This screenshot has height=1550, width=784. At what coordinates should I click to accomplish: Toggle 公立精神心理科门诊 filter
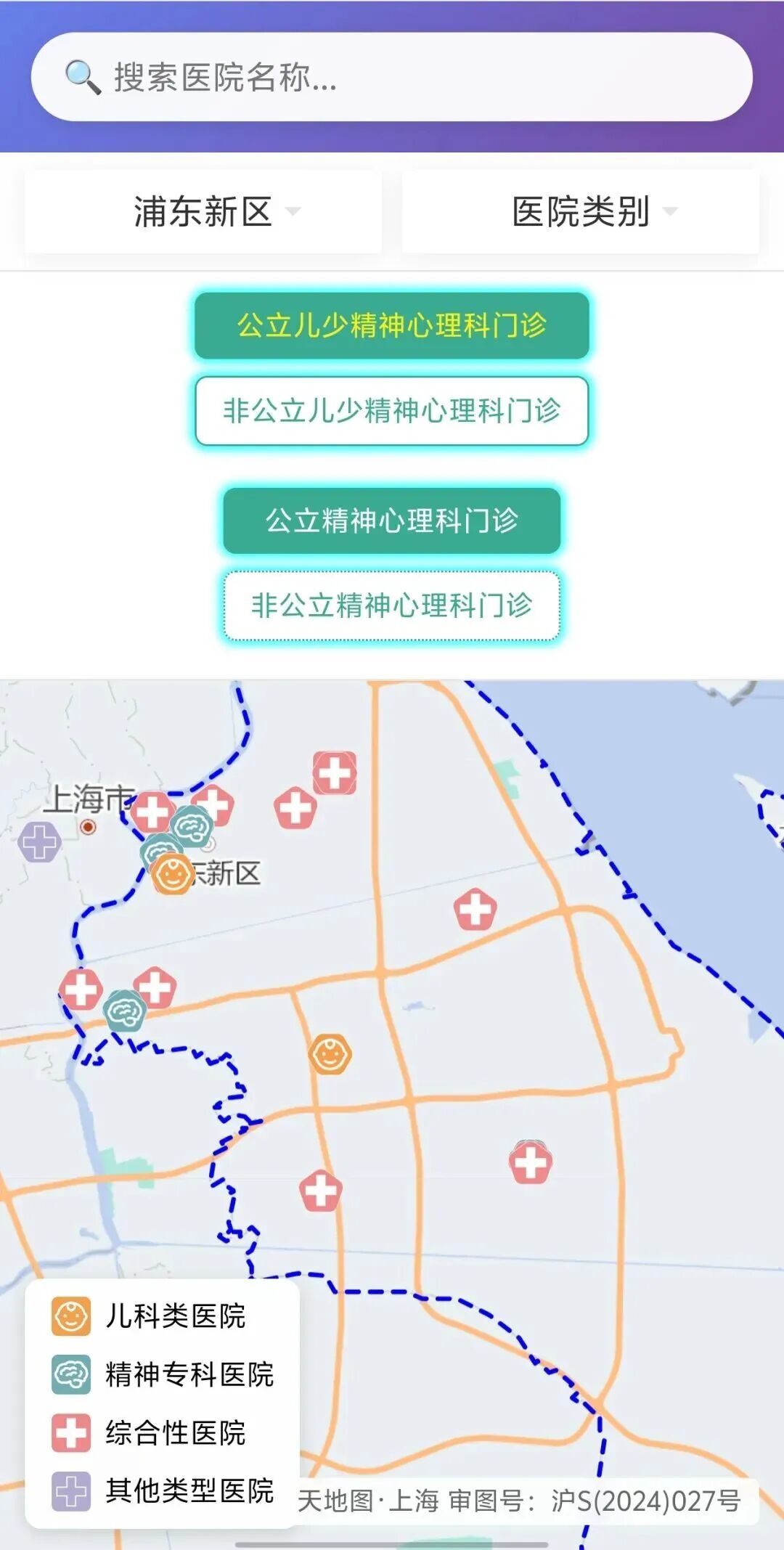(392, 521)
